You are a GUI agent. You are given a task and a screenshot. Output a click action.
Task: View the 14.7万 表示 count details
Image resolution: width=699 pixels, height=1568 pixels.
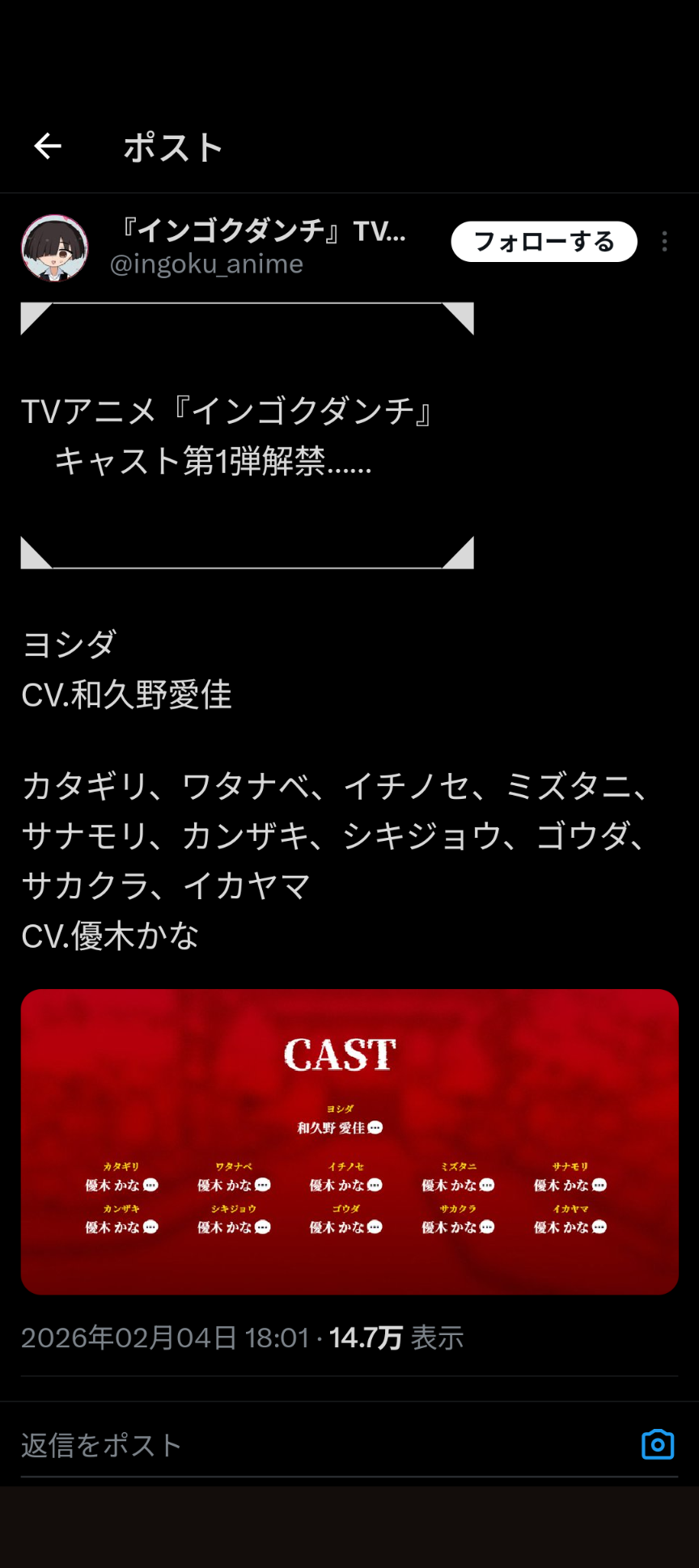coord(396,1338)
